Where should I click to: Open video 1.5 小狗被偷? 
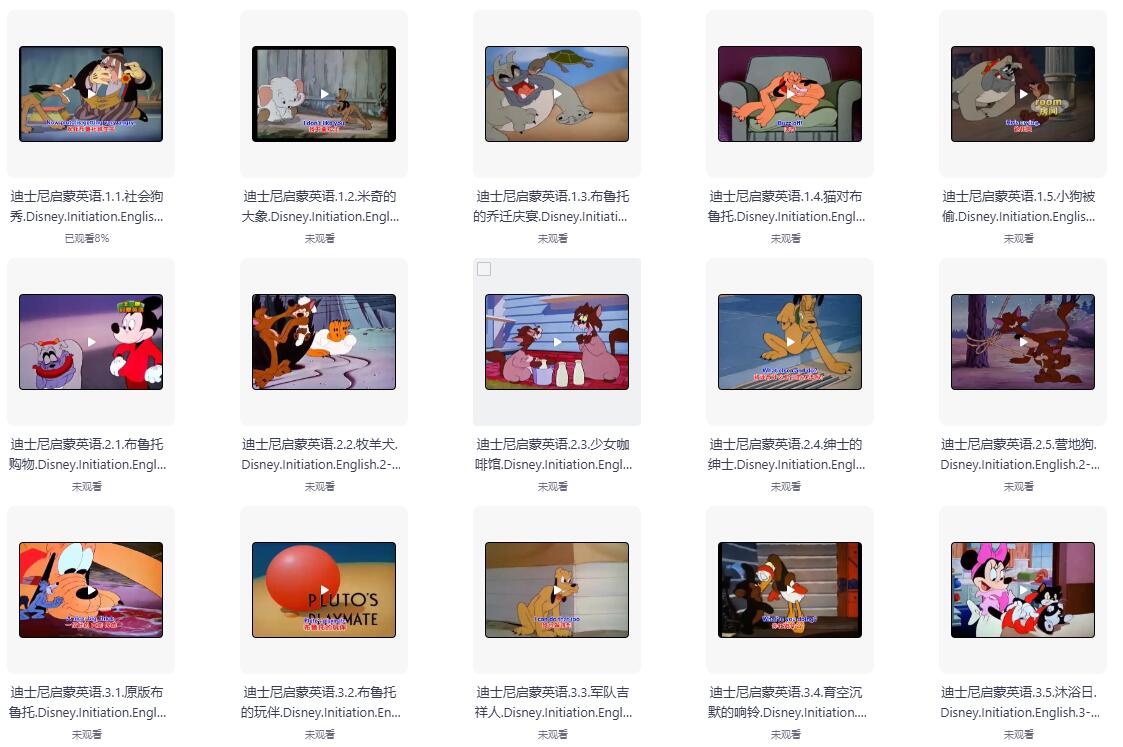coord(1023,94)
